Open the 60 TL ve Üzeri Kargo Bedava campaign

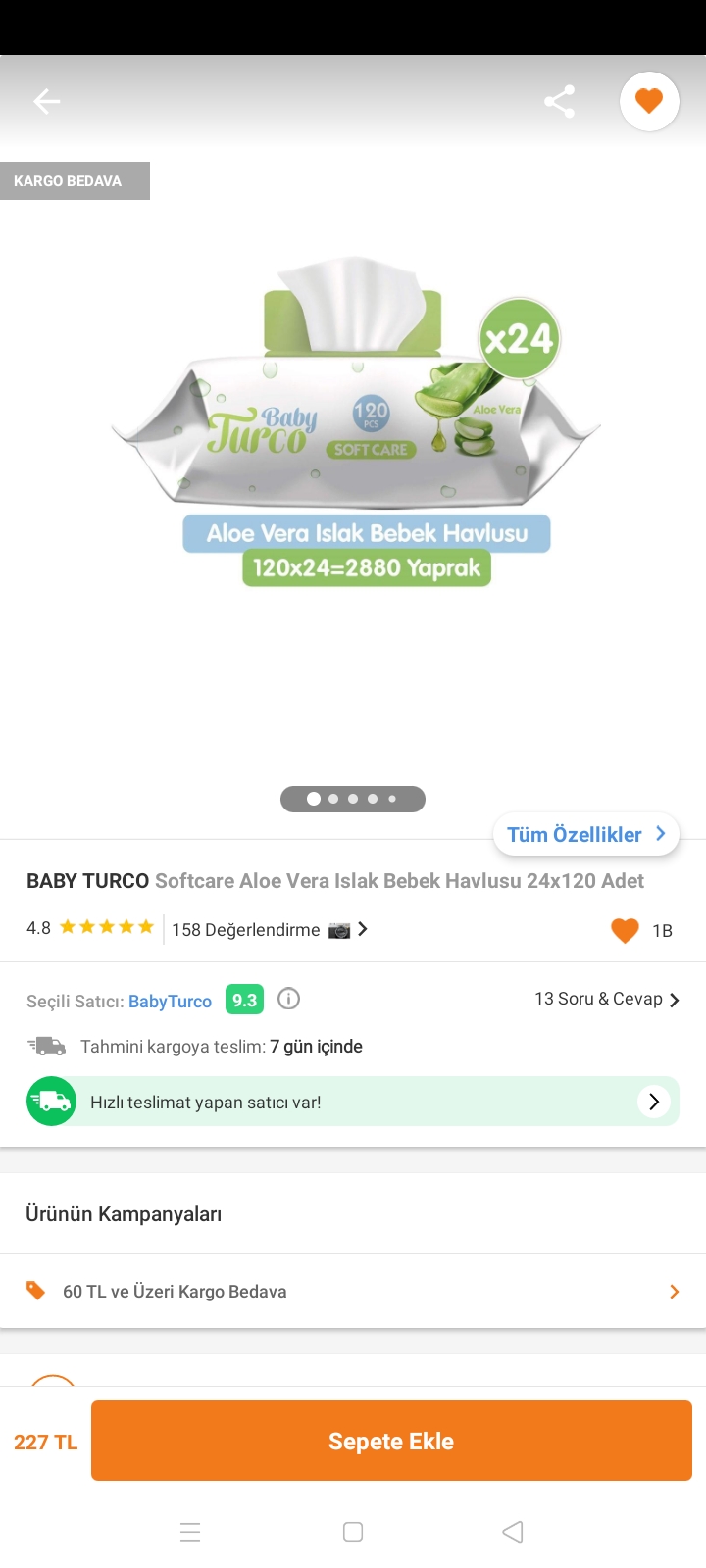(x=353, y=1291)
